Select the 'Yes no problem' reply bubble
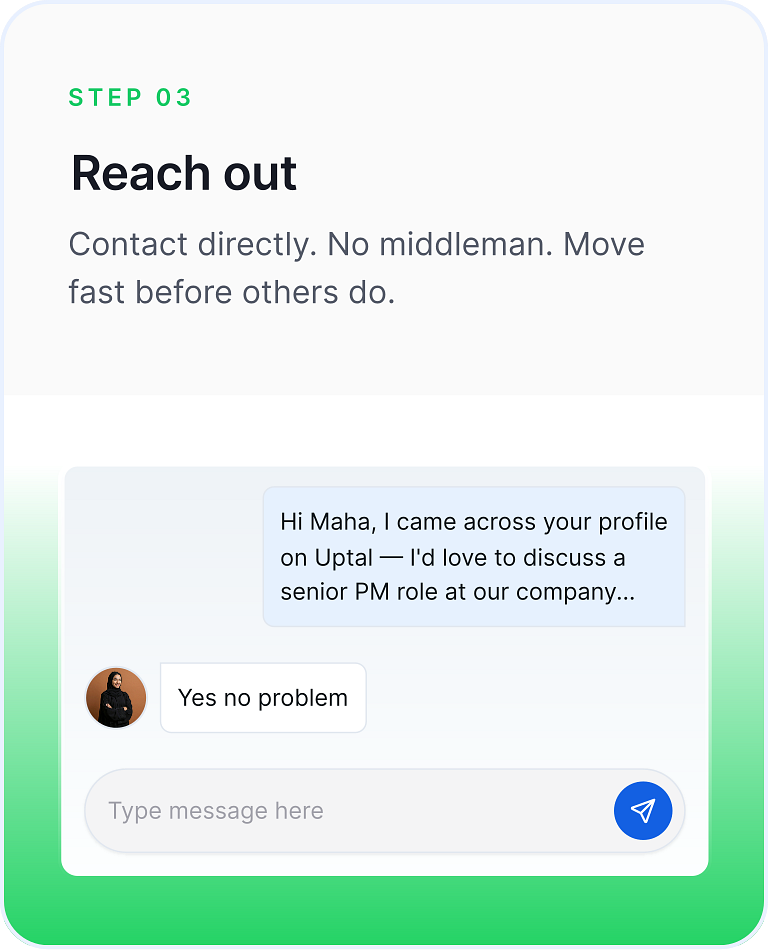The image size is (768, 950). (x=263, y=697)
